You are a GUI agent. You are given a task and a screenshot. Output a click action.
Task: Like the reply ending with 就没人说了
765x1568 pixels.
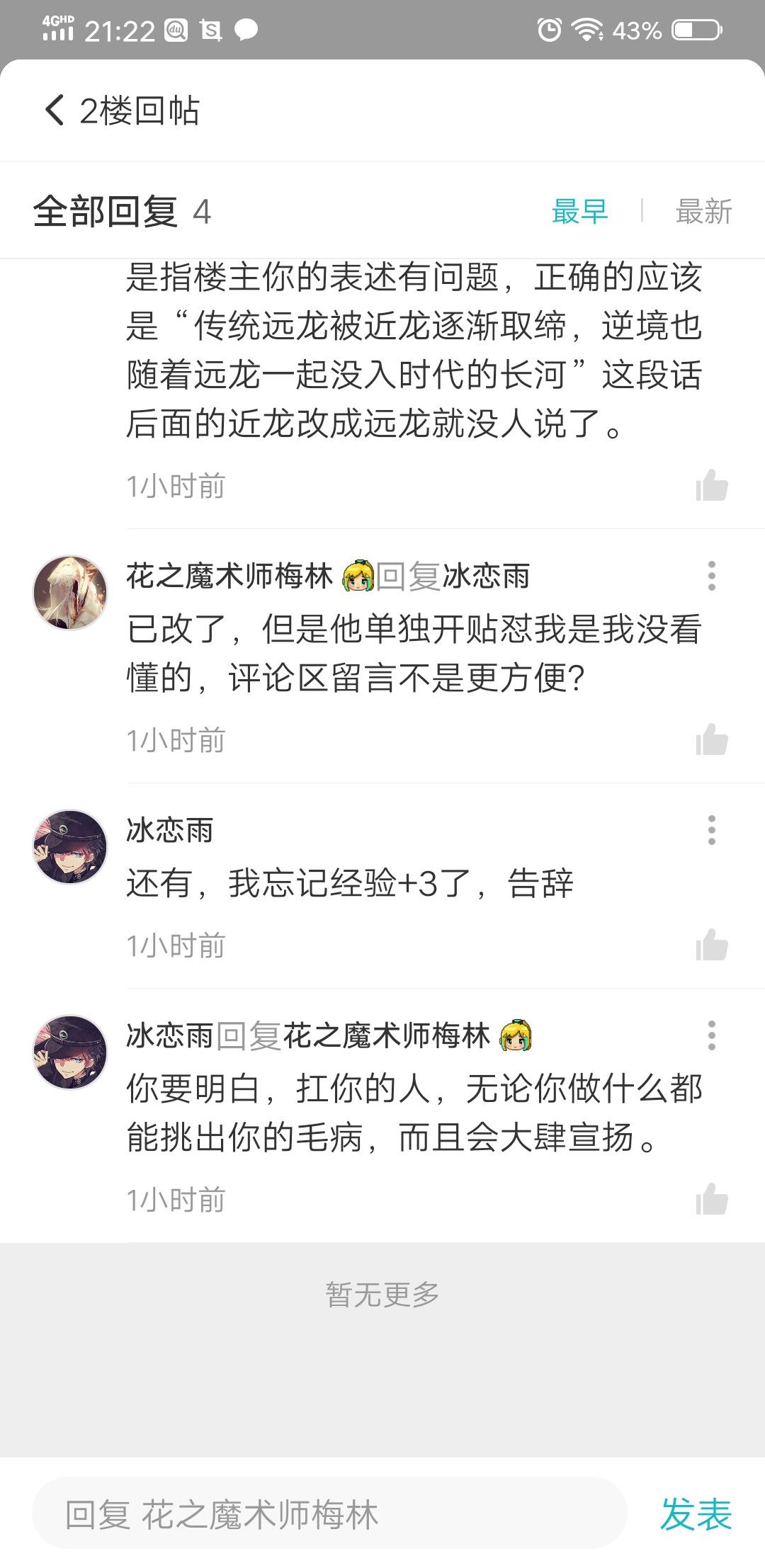pos(712,486)
